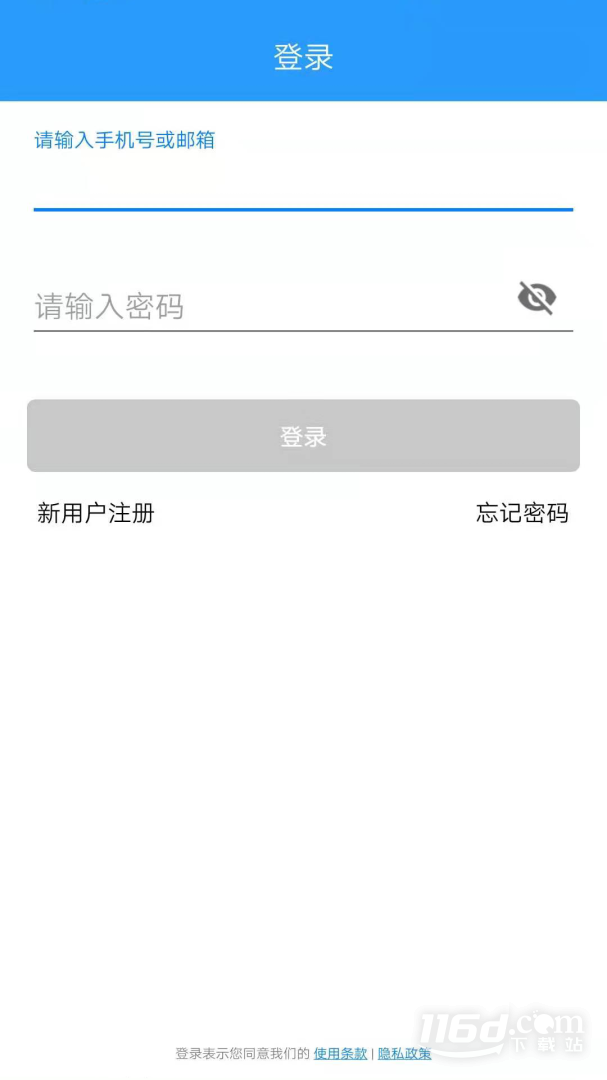Tap the password input field
This screenshot has width=607, height=1080.
point(272,306)
